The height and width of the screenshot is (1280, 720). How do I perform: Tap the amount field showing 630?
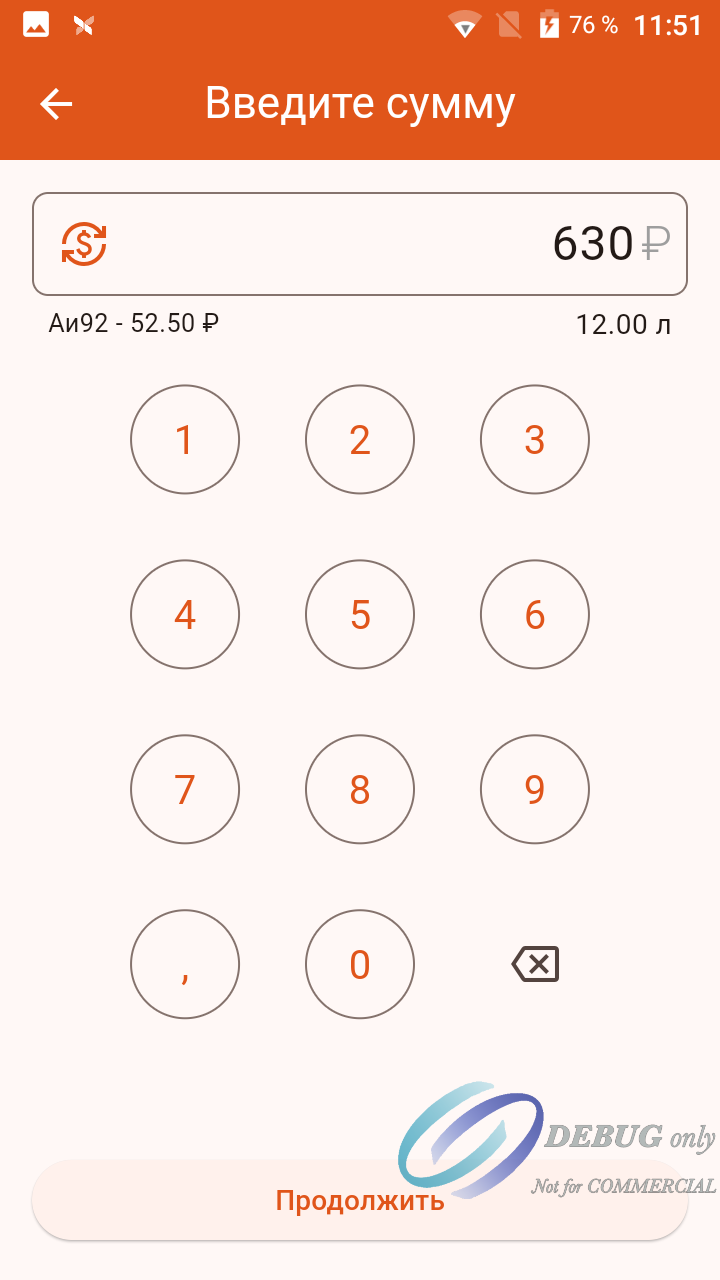[360, 244]
